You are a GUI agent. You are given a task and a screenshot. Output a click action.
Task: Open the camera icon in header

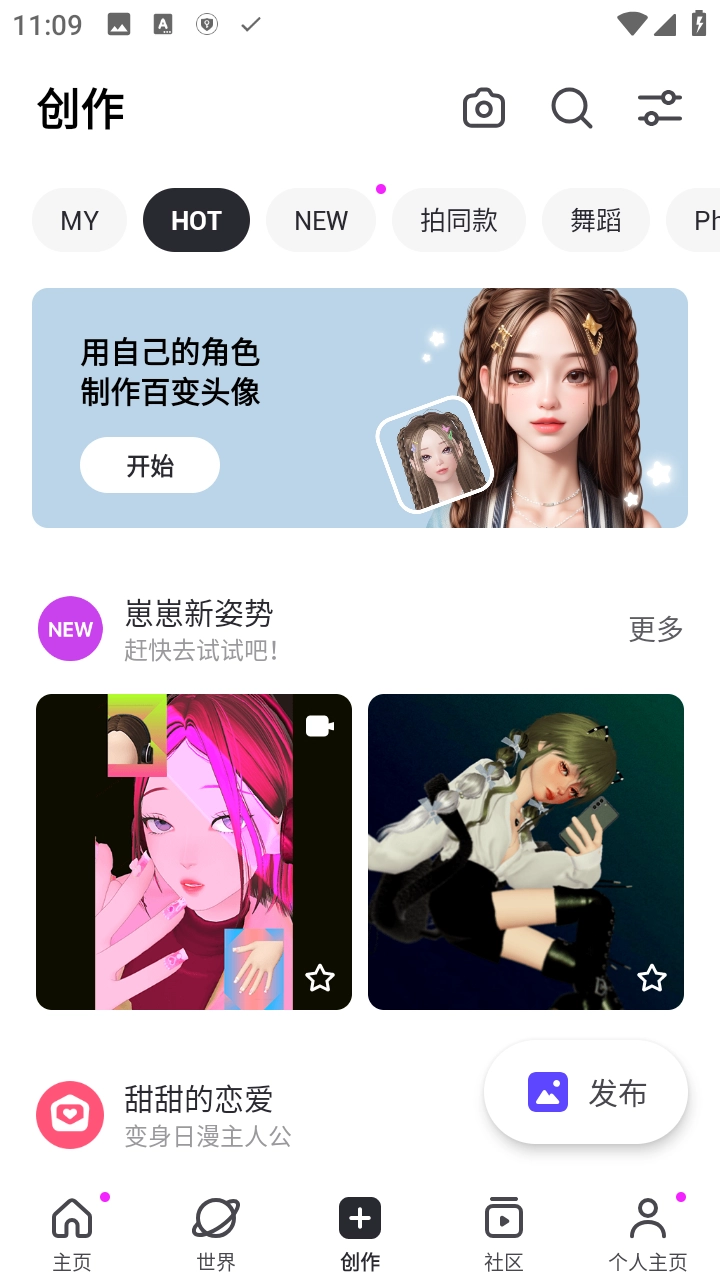tap(484, 109)
